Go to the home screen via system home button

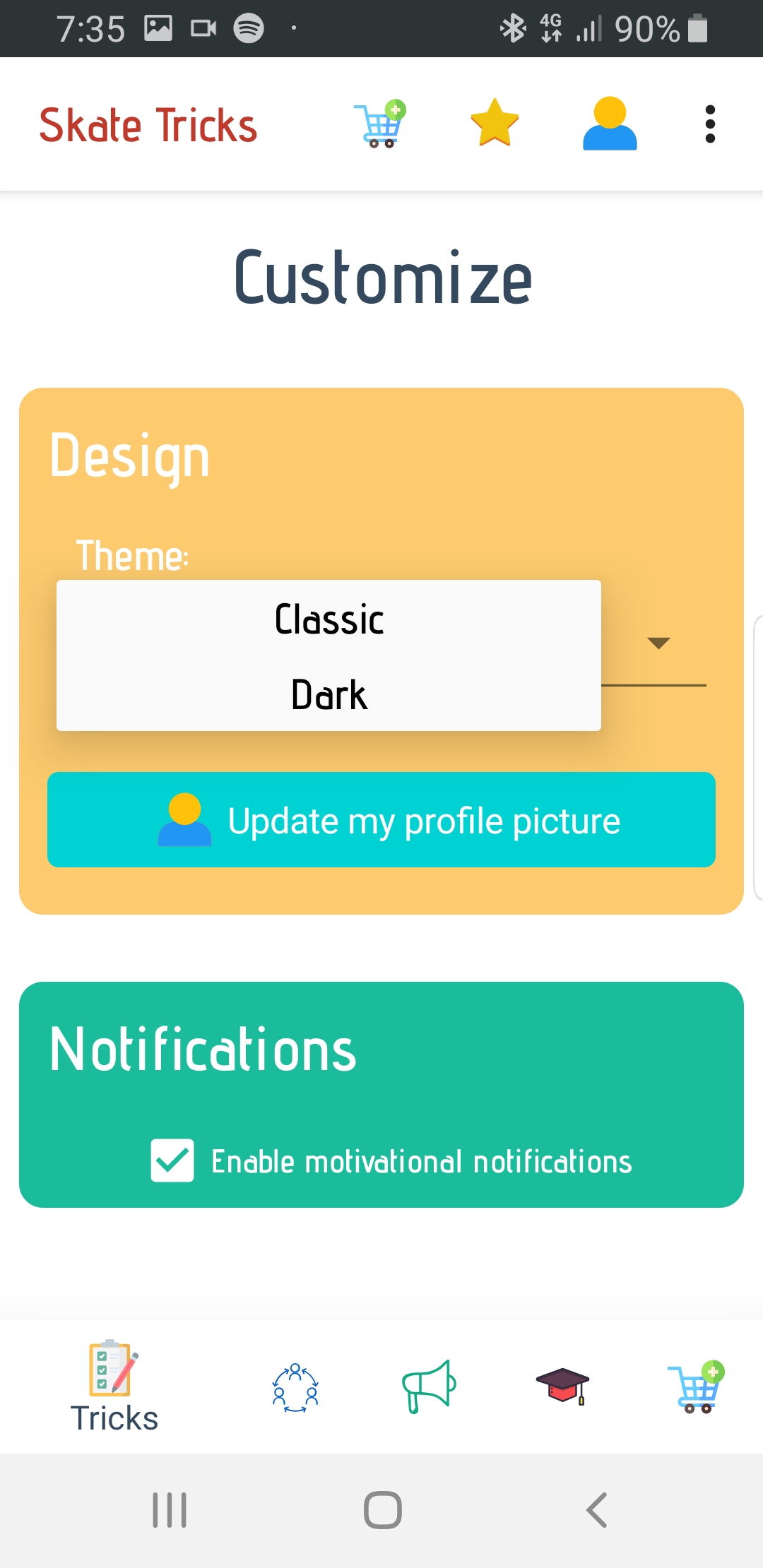click(x=382, y=1510)
